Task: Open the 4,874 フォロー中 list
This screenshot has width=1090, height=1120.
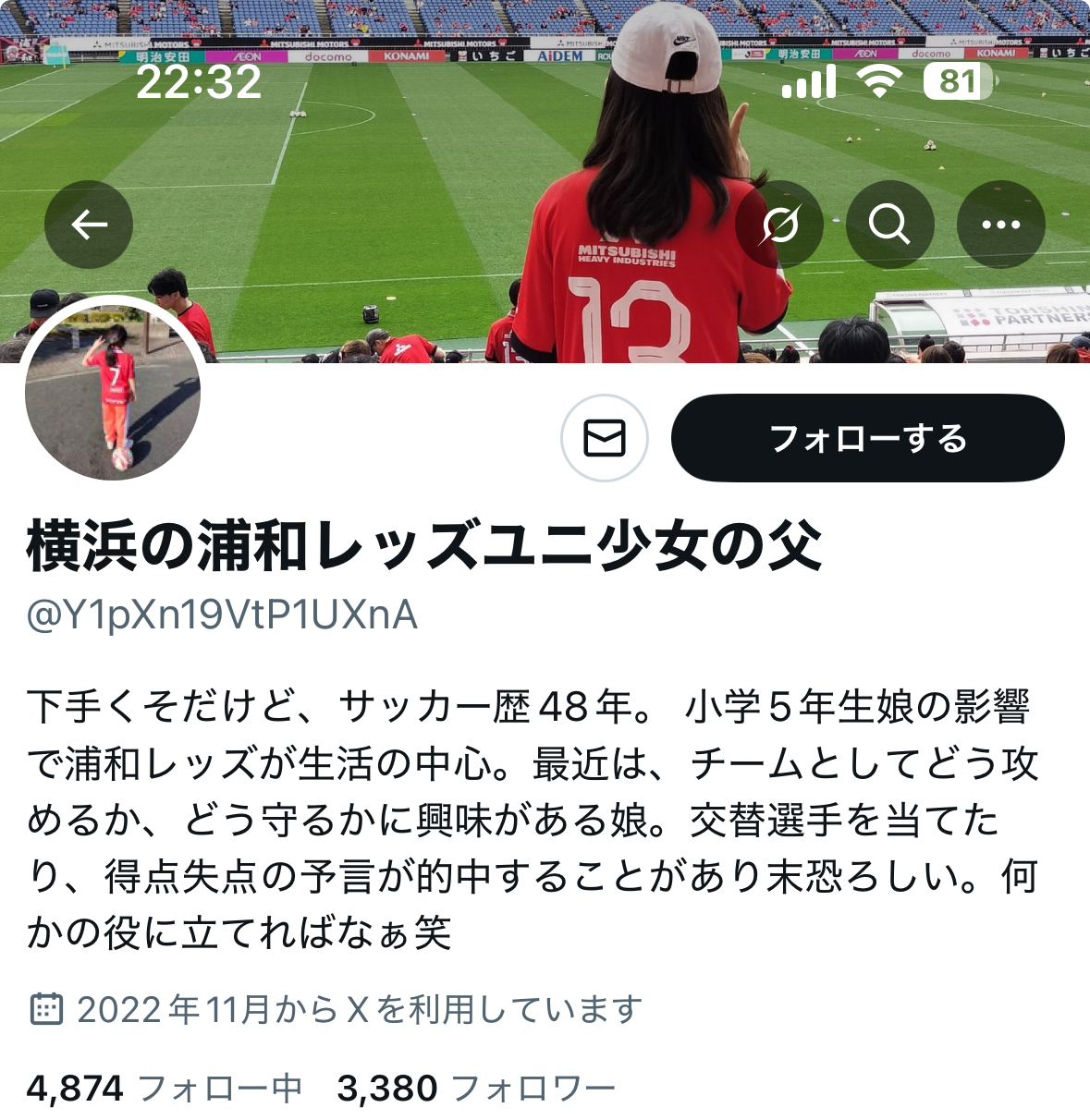Action: pyautogui.click(x=165, y=1089)
